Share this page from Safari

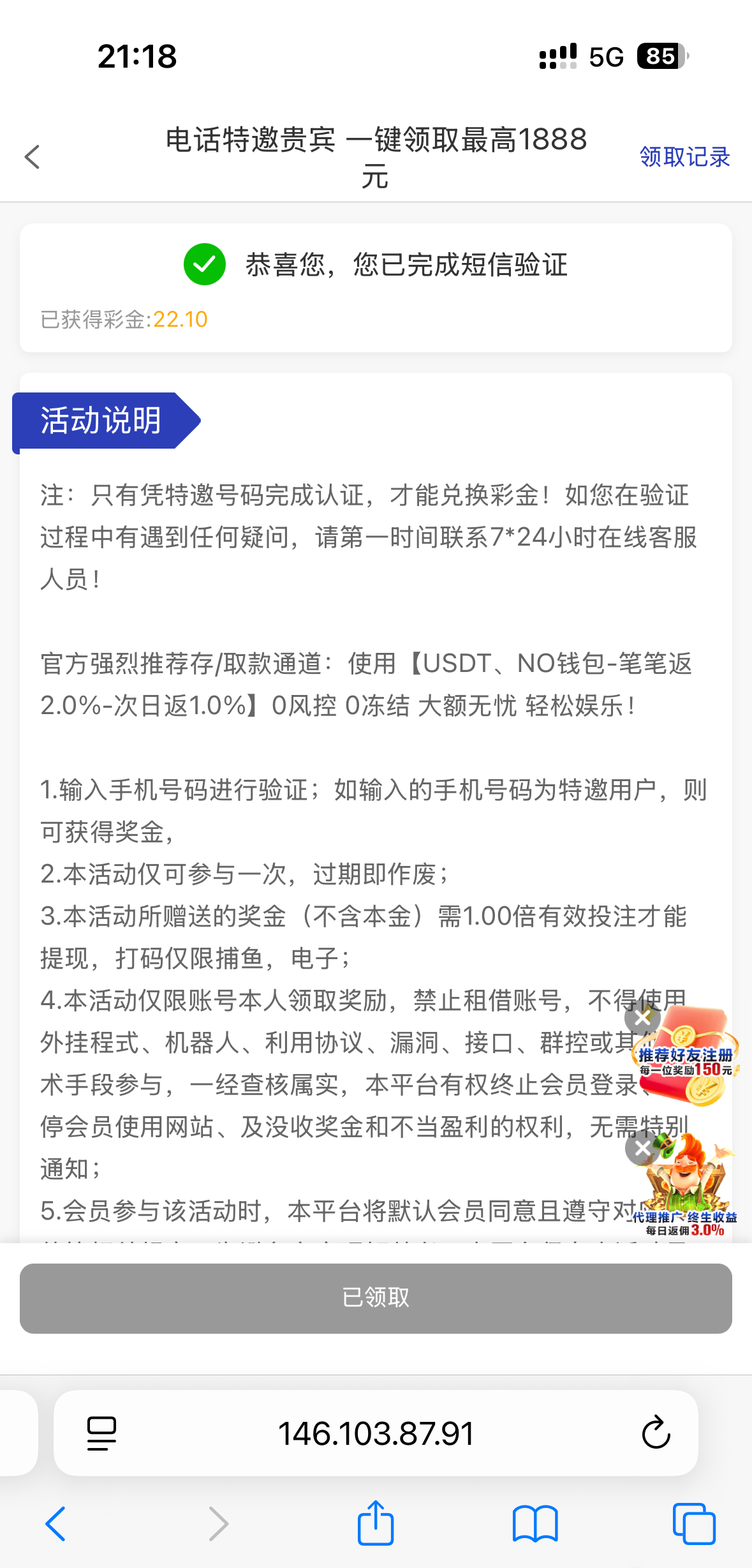tap(376, 1523)
